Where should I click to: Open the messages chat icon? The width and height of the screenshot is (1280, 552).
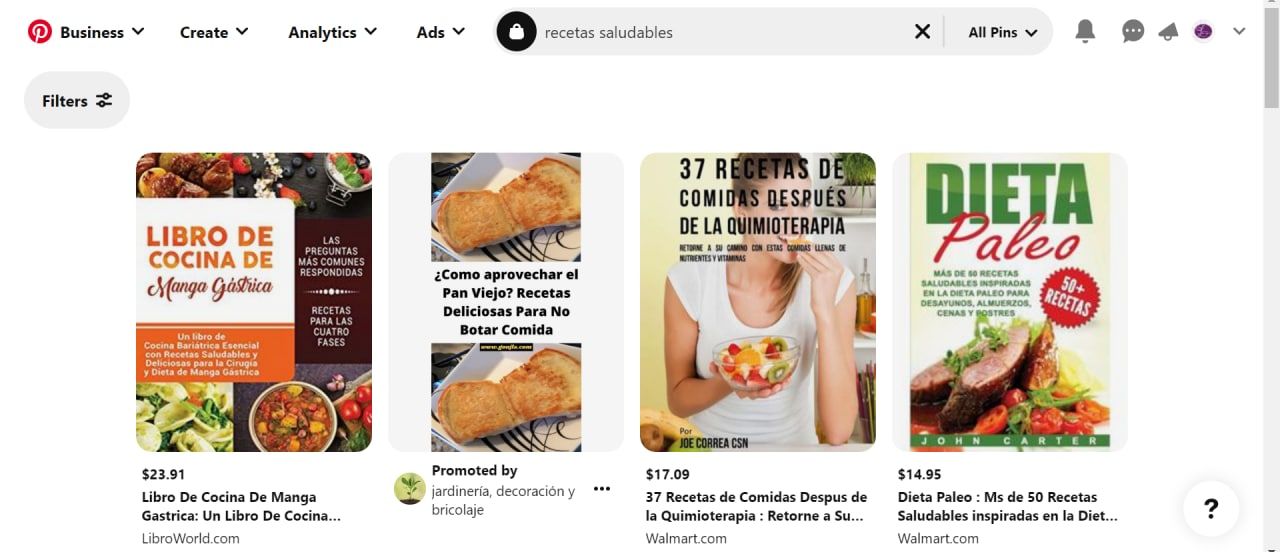click(x=1133, y=32)
